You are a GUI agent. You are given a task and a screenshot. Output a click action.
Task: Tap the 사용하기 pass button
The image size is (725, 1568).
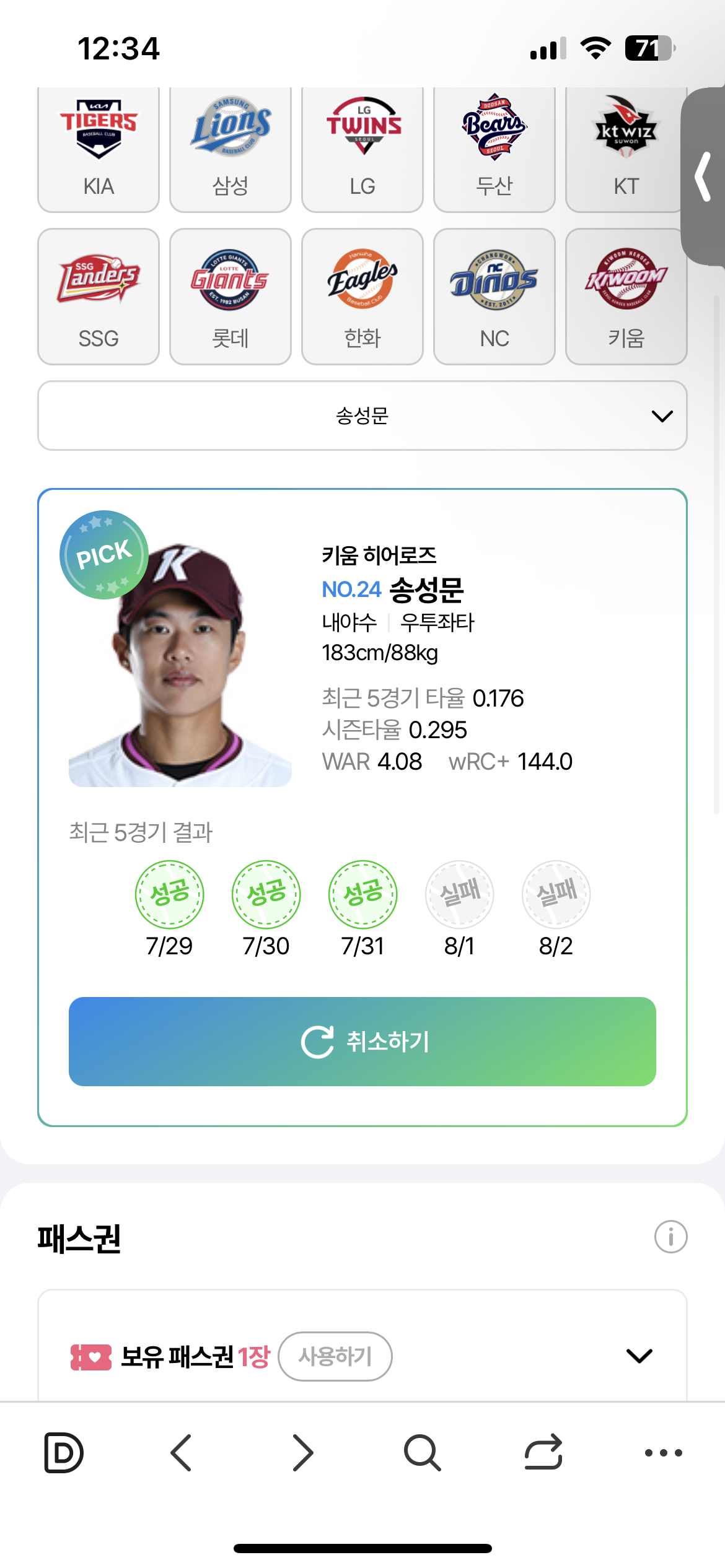click(x=335, y=1356)
